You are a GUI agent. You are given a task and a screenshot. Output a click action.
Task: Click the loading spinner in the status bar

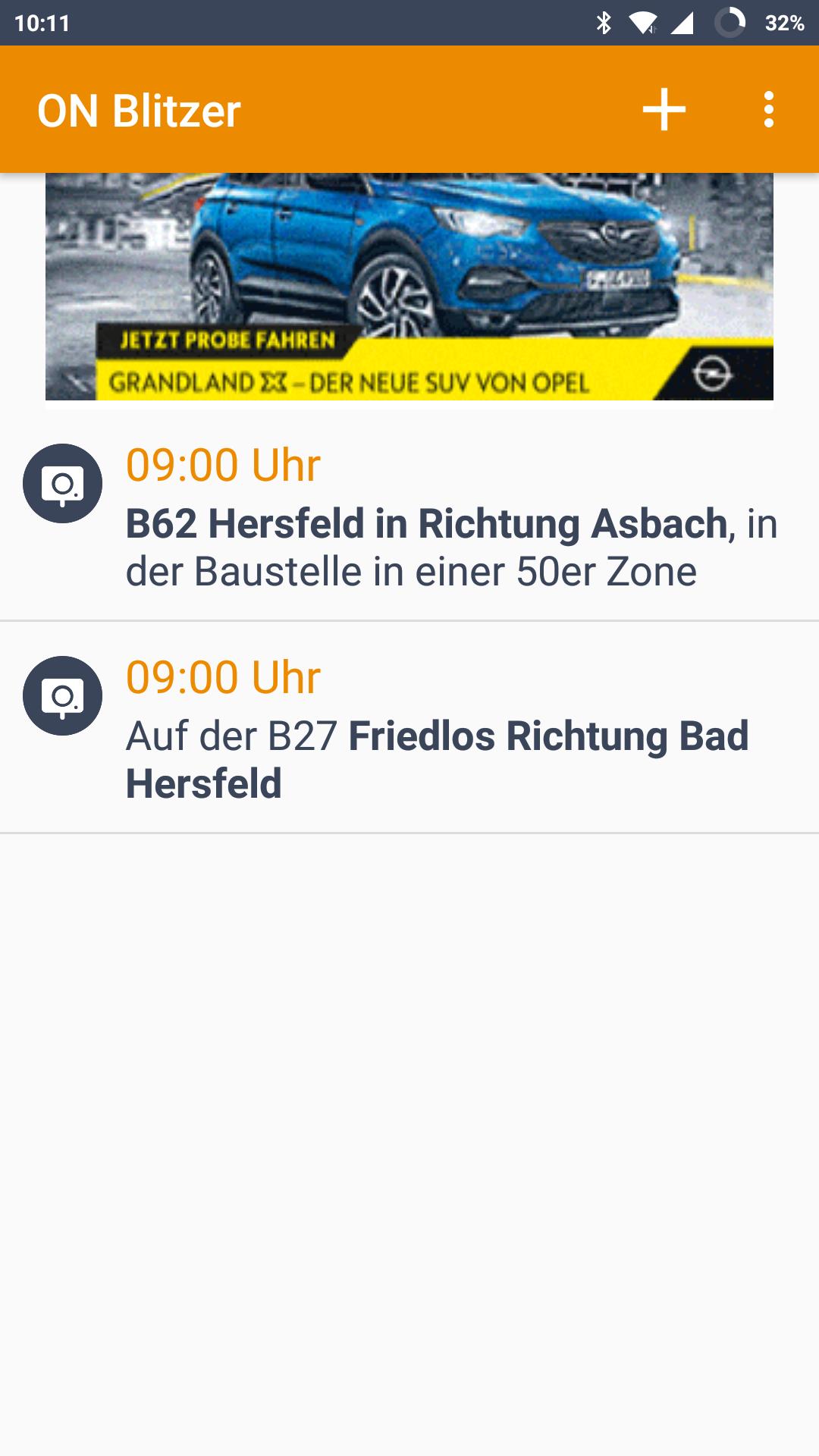(730, 23)
